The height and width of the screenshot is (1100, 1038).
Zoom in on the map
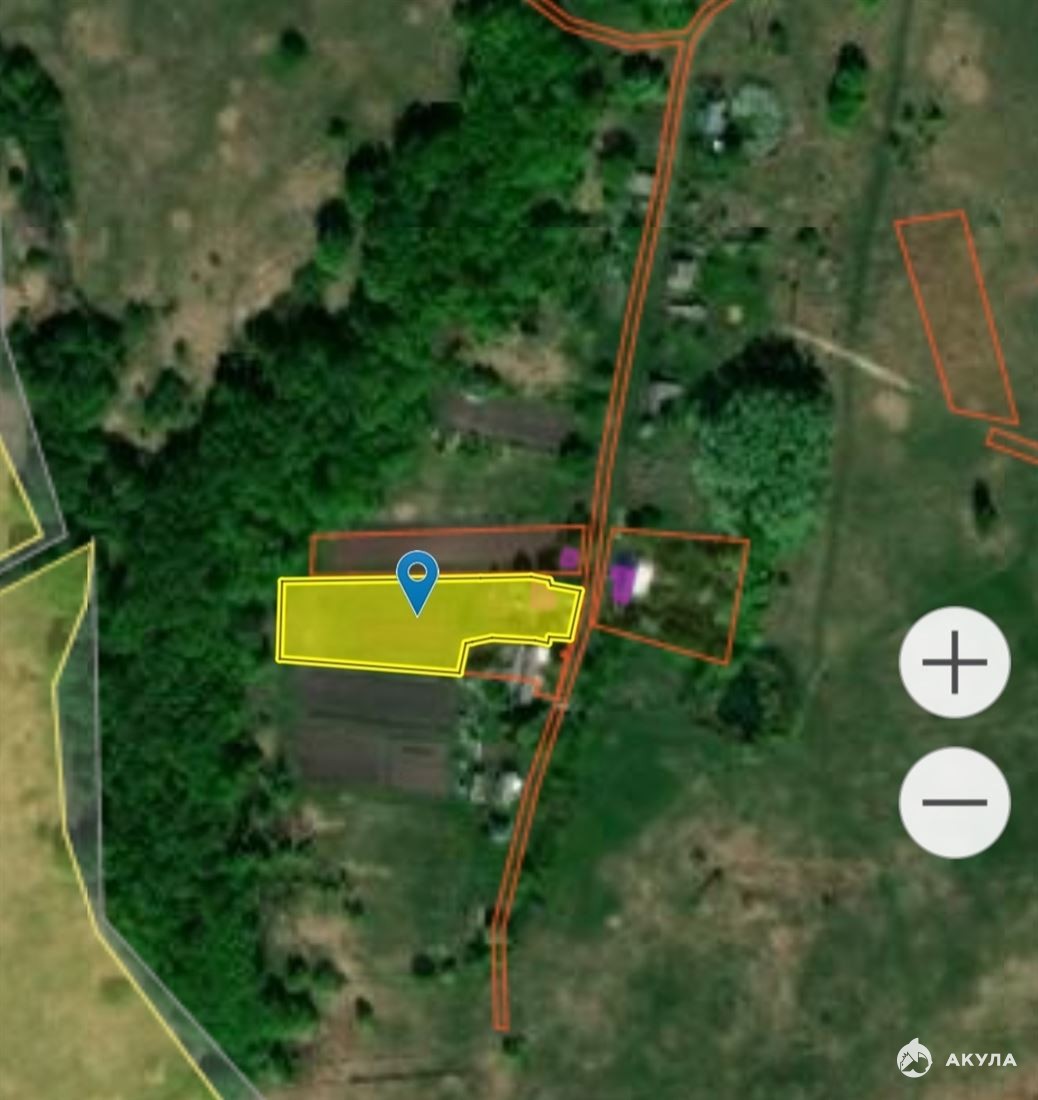point(954,662)
